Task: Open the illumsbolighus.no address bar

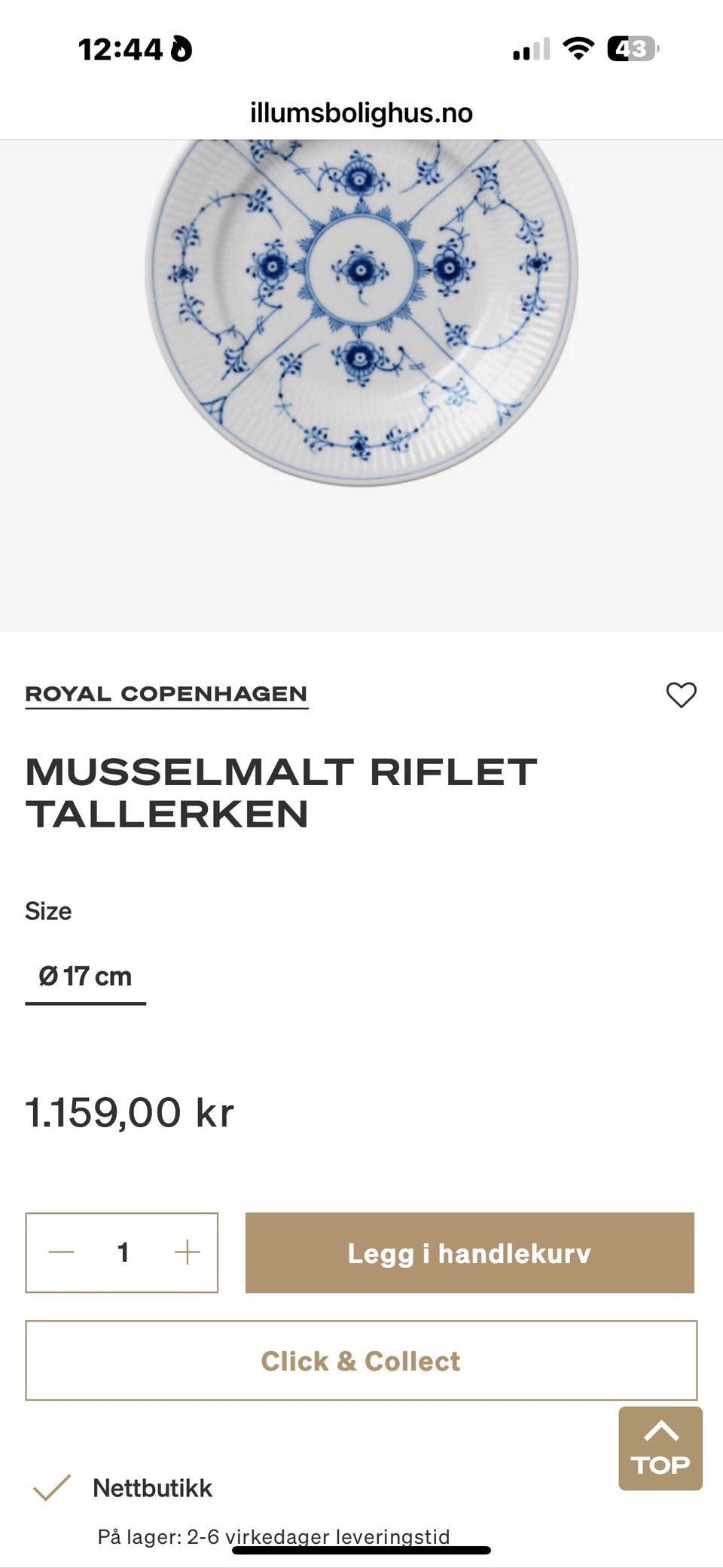Action: coord(361,113)
